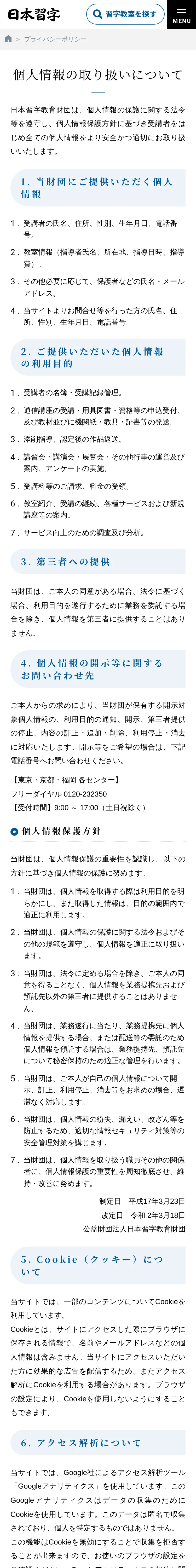Tap the 習字教室を探す search button
Screen dimensions: 196x1568
(125, 14)
